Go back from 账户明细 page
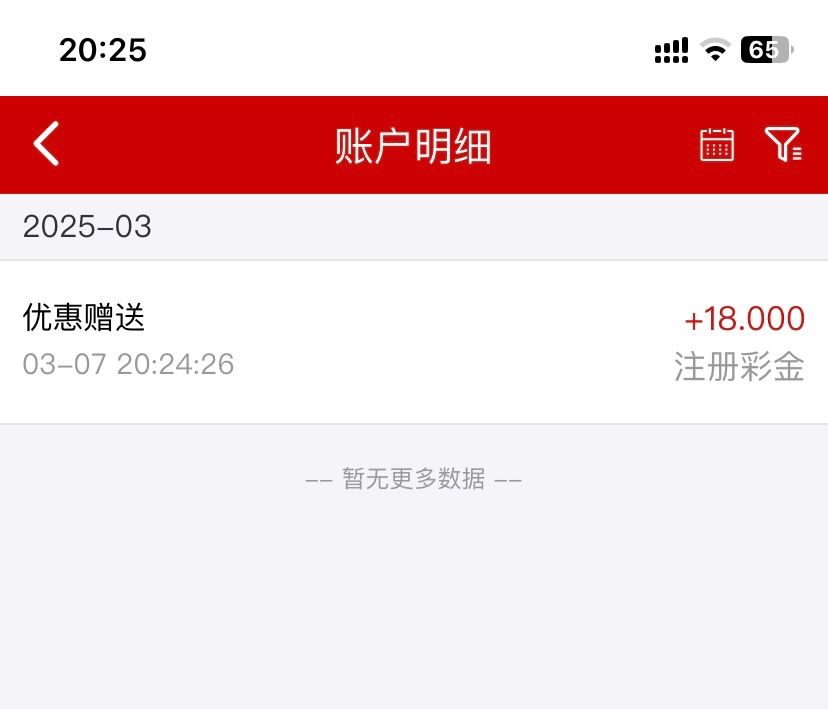Image resolution: width=828 pixels, height=709 pixels. coord(47,144)
